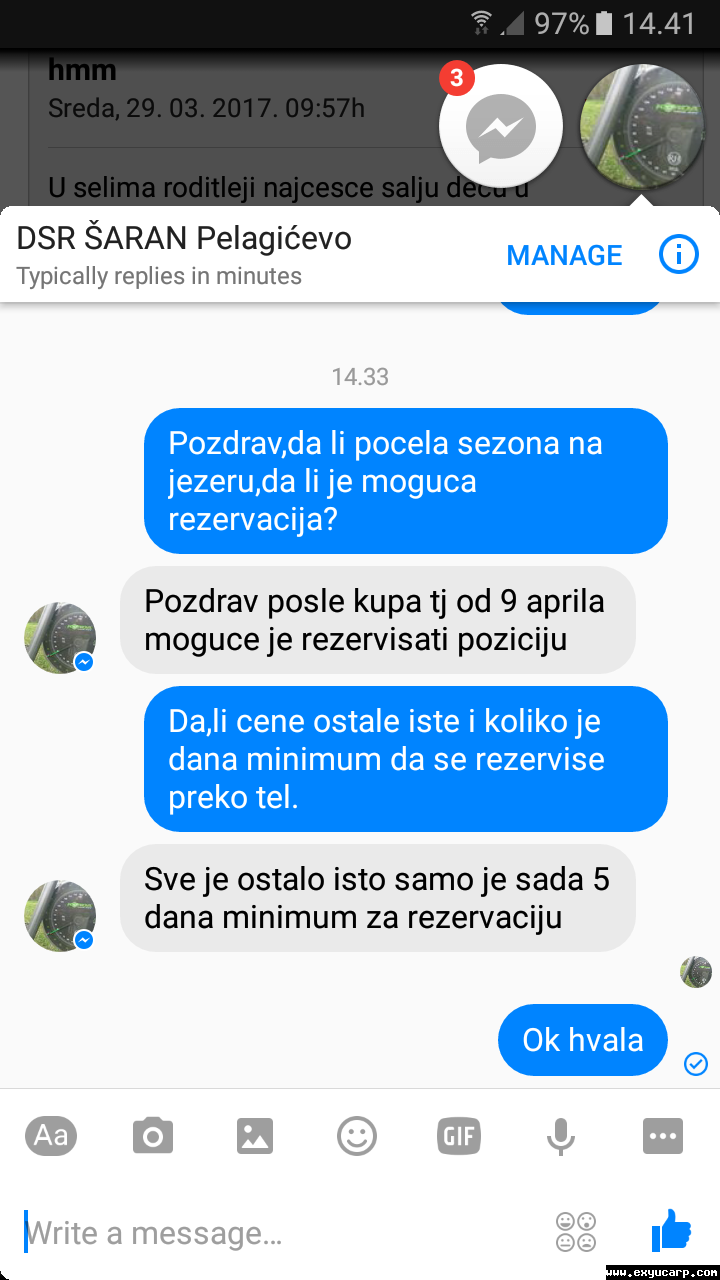Open MANAGE for chat head notifications
Viewport: 720px width, 1280px height.
pyautogui.click(x=563, y=256)
